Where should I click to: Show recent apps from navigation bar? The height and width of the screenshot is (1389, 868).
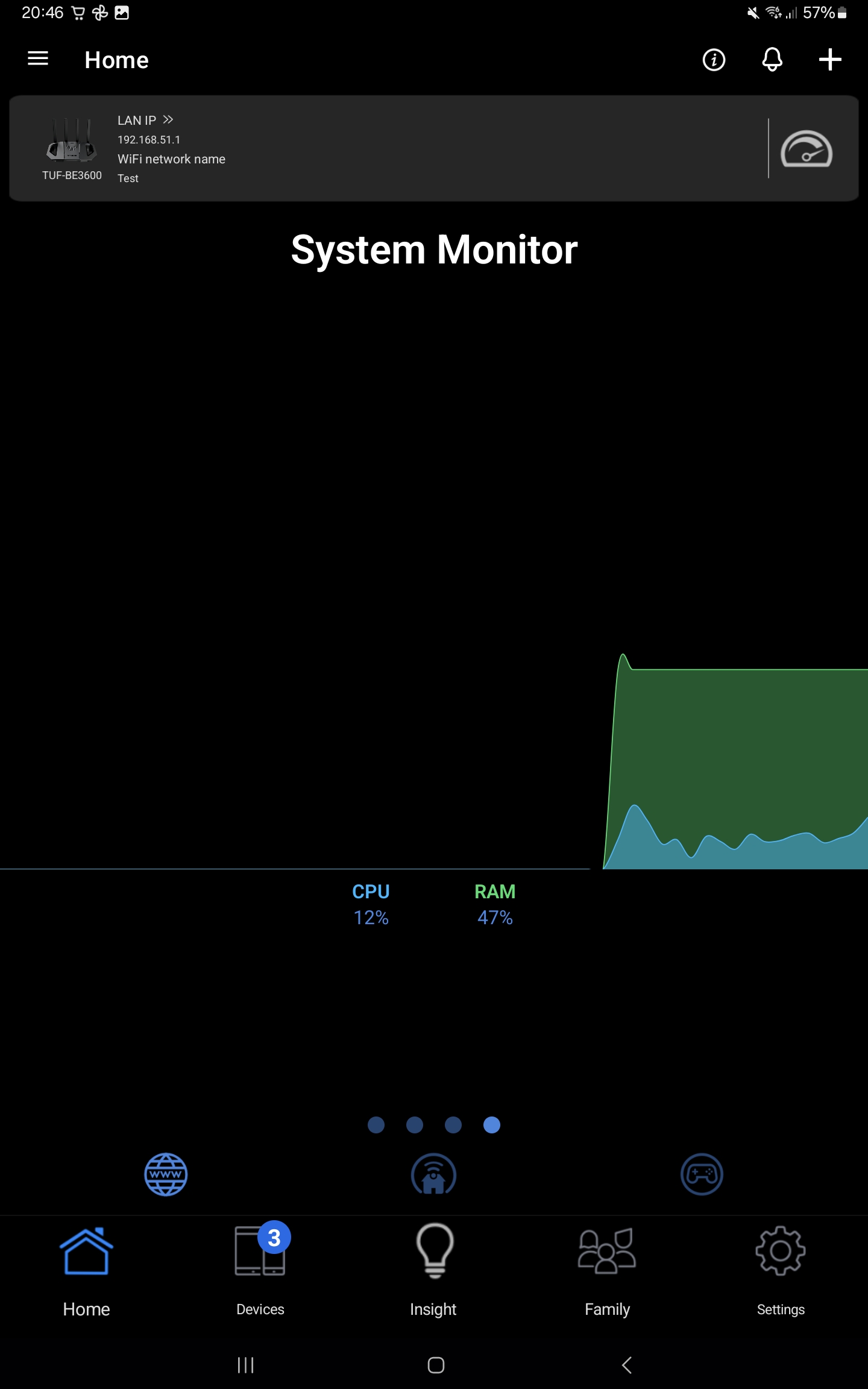(x=245, y=1365)
